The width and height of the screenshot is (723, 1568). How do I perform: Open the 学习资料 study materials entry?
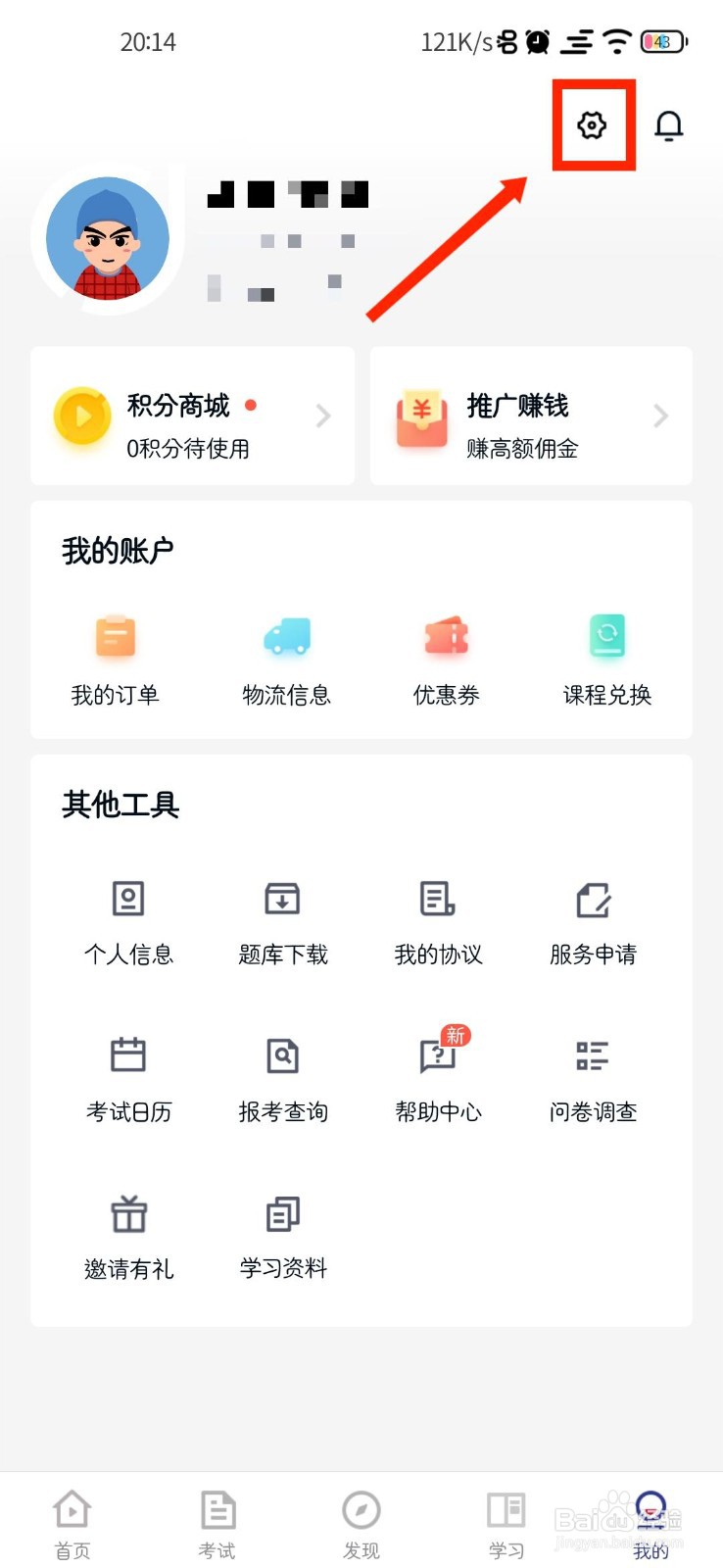click(281, 1212)
